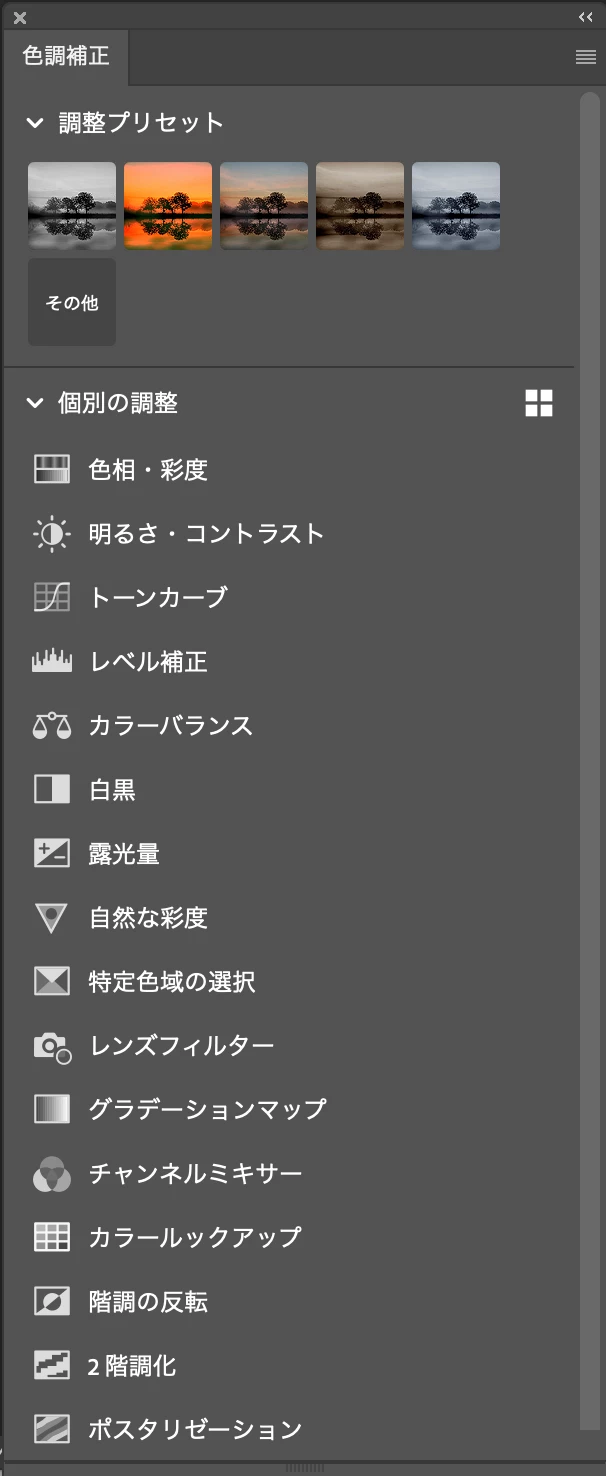The image size is (606, 1476).
Task: Open the panel options menu
Action: tap(586, 58)
